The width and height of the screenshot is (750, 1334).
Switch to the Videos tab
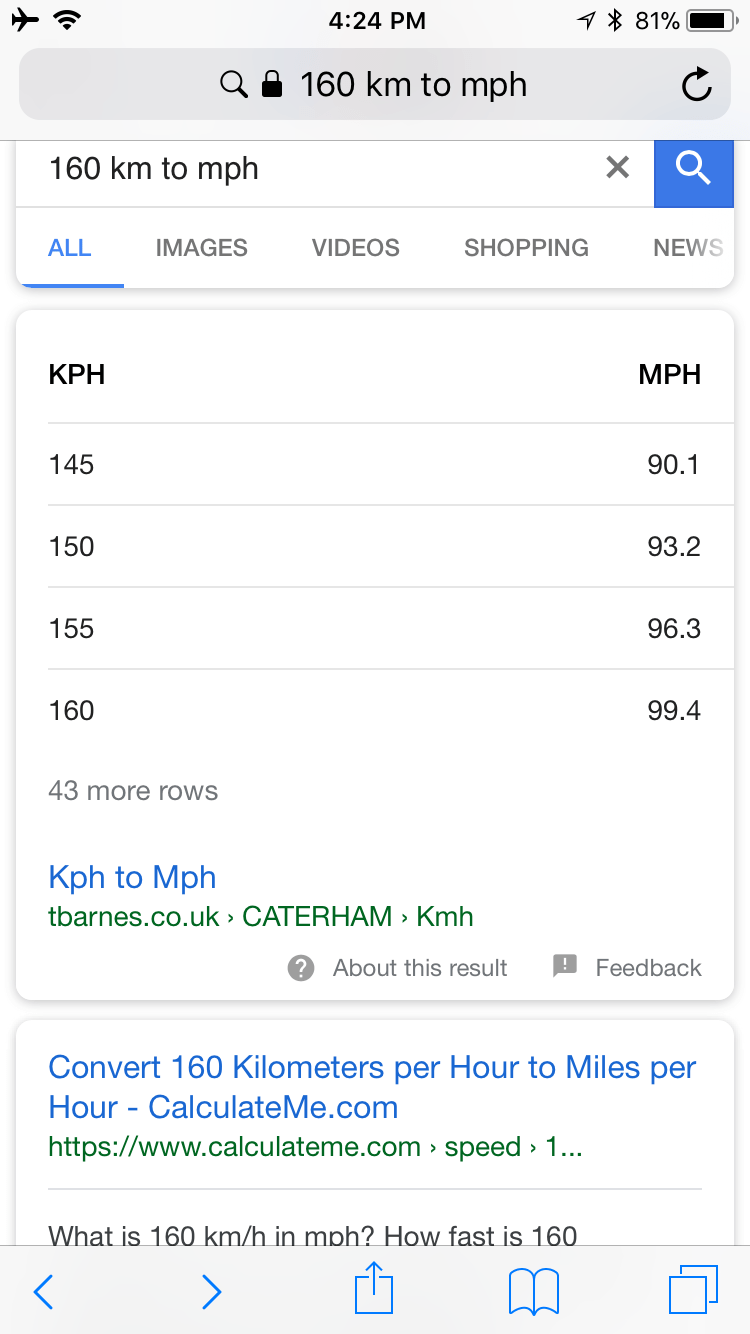pyautogui.click(x=355, y=248)
